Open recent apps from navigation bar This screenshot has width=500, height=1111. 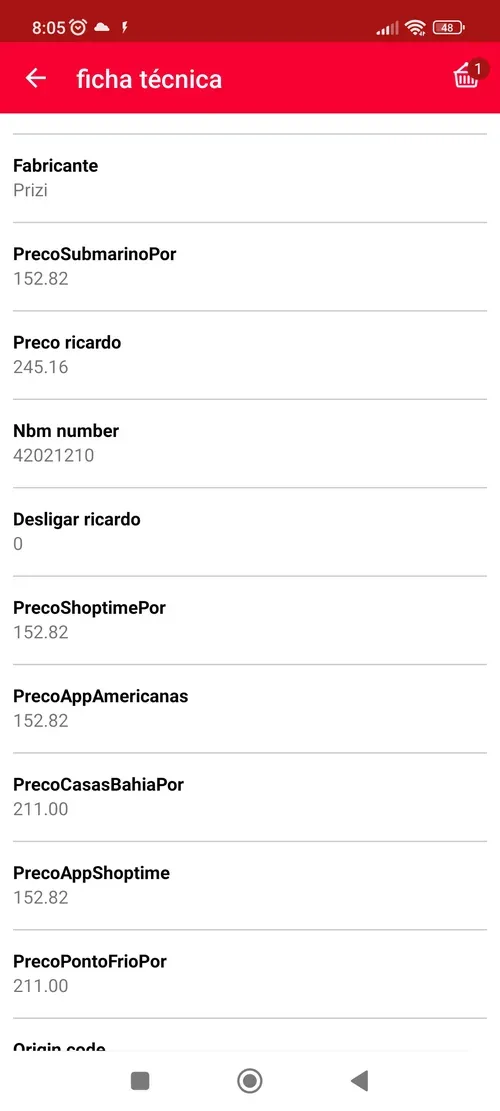(x=140, y=1081)
